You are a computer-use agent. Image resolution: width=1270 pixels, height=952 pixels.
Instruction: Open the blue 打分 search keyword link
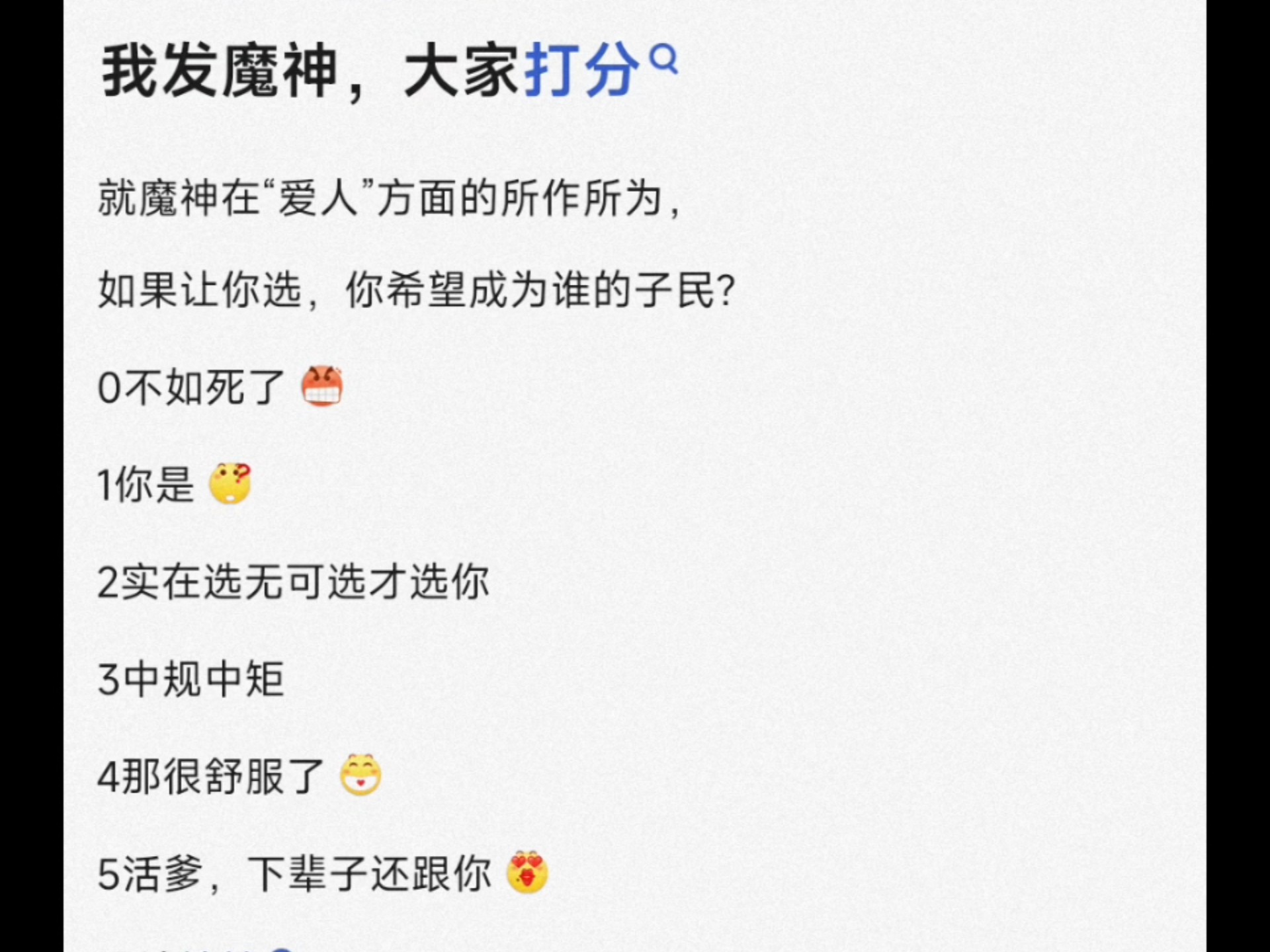[582, 71]
